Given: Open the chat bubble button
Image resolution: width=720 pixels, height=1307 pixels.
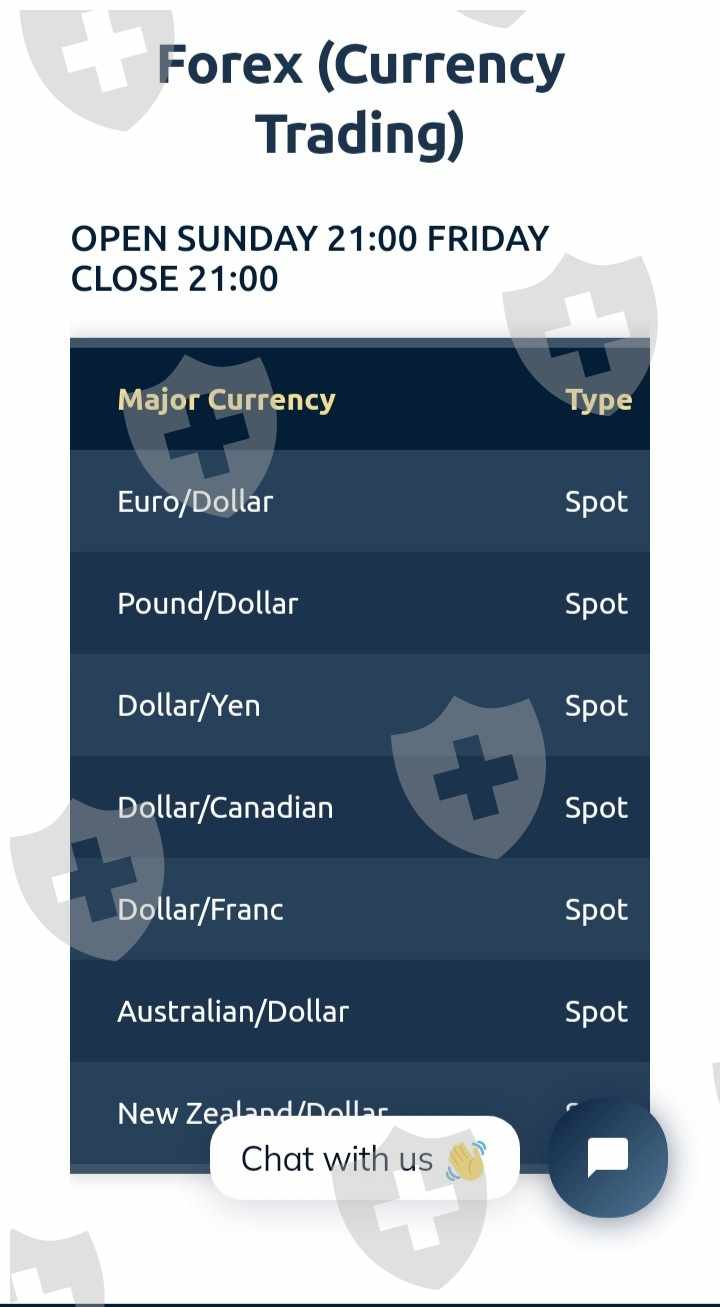Looking at the screenshot, I should (x=608, y=1158).
